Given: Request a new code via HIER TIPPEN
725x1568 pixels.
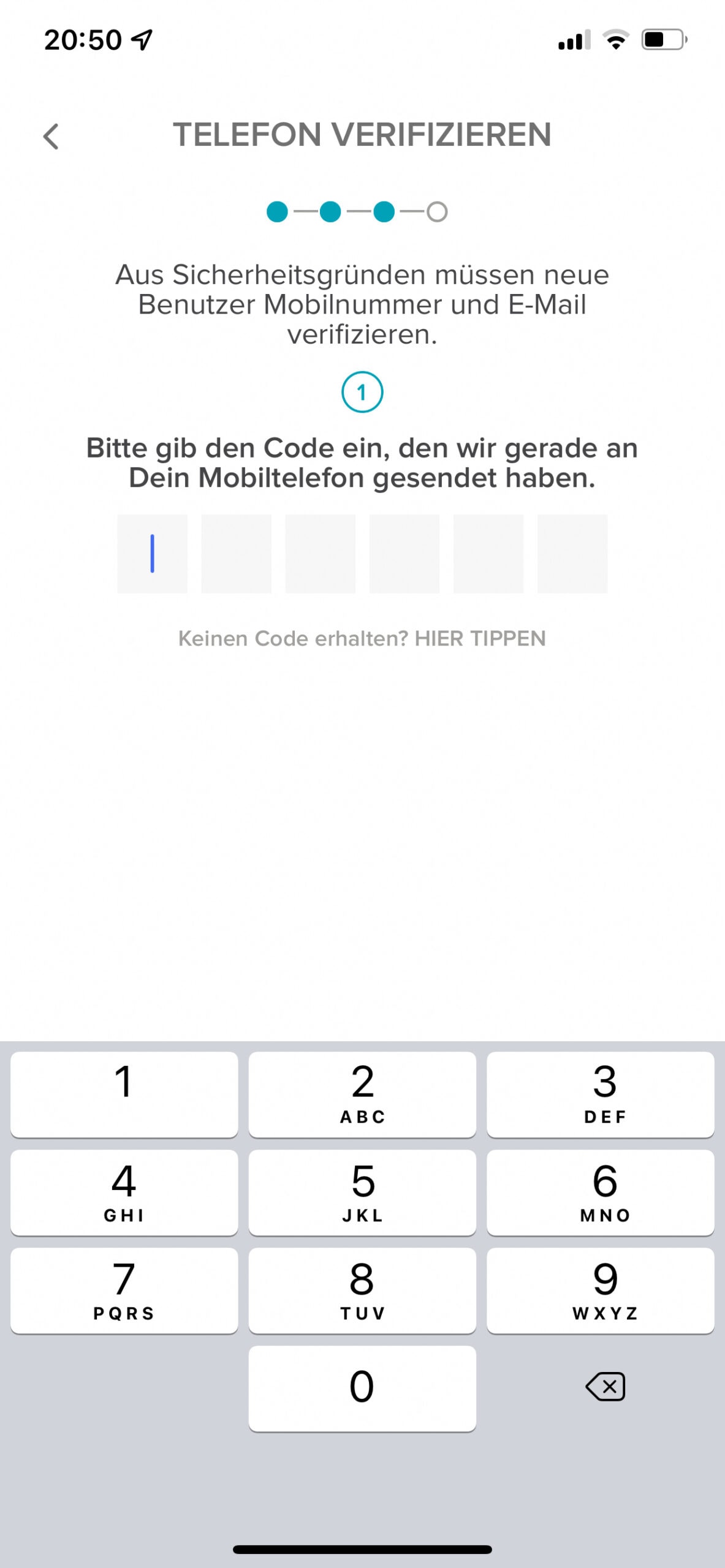Looking at the screenshot, I should 480,638.
